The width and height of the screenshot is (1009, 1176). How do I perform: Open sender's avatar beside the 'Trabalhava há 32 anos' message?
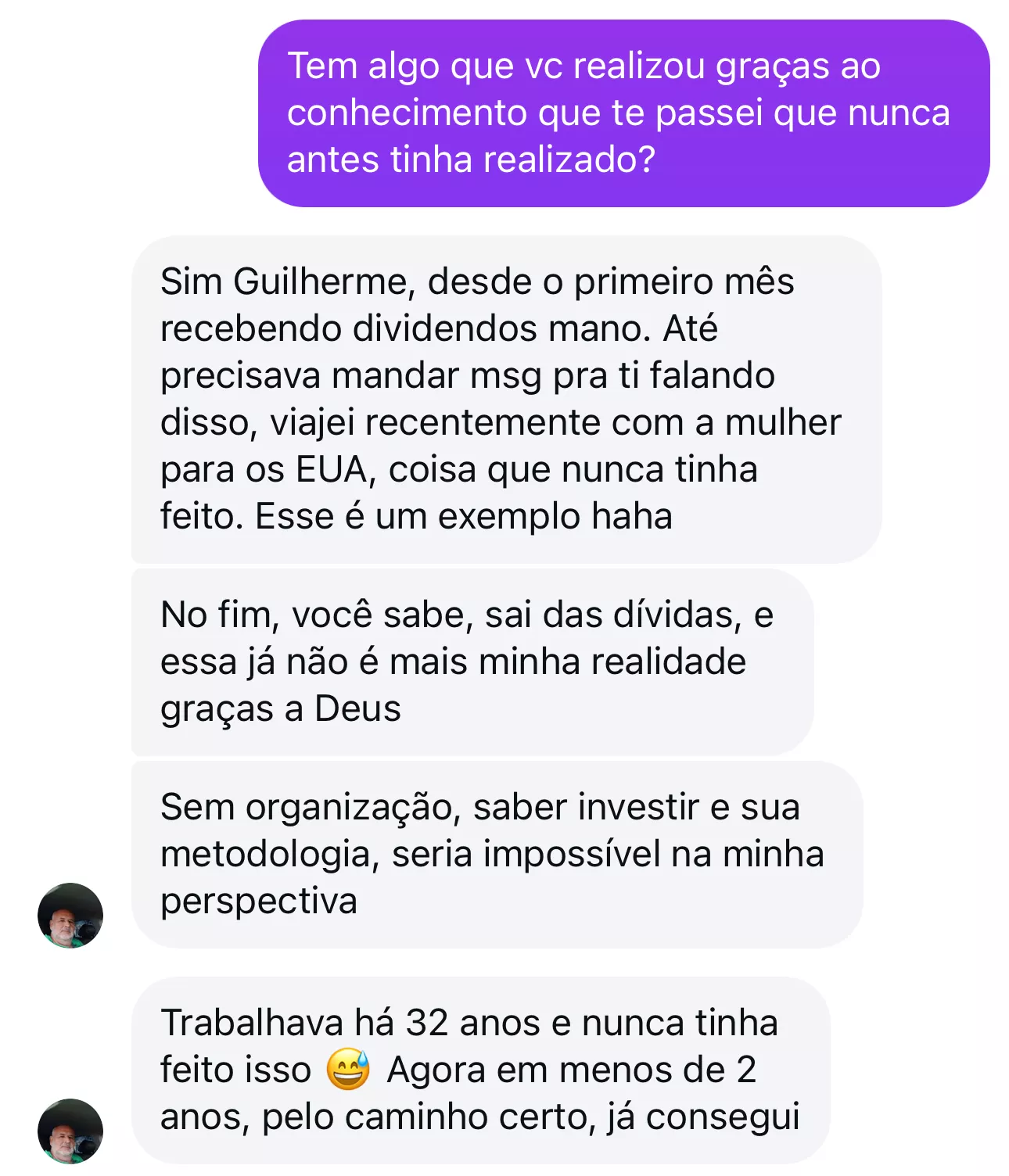70,1131
